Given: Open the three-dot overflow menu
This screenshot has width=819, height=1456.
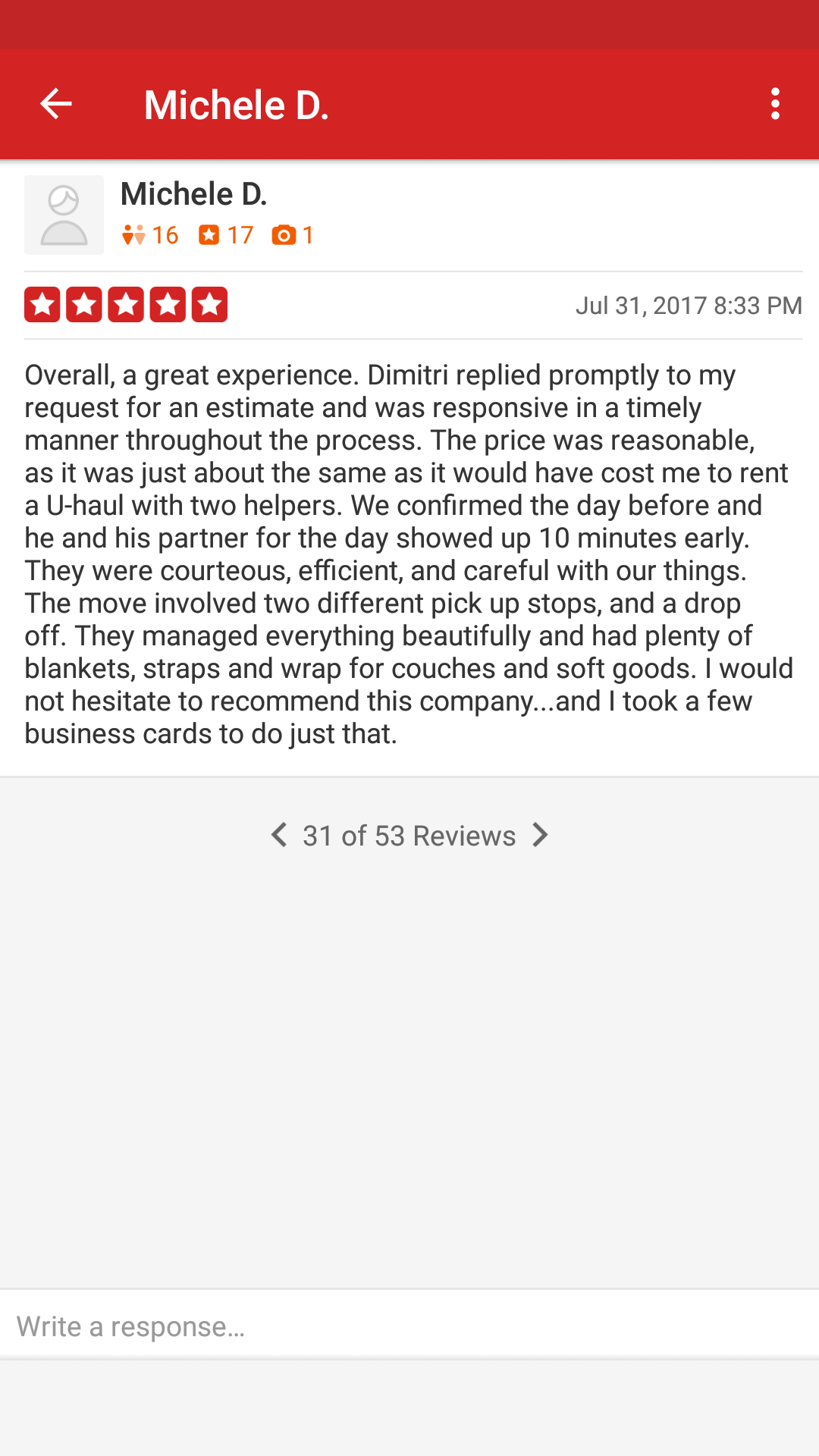Looking at the screenshot, I should pyautogui.click(x=774, y=104).
